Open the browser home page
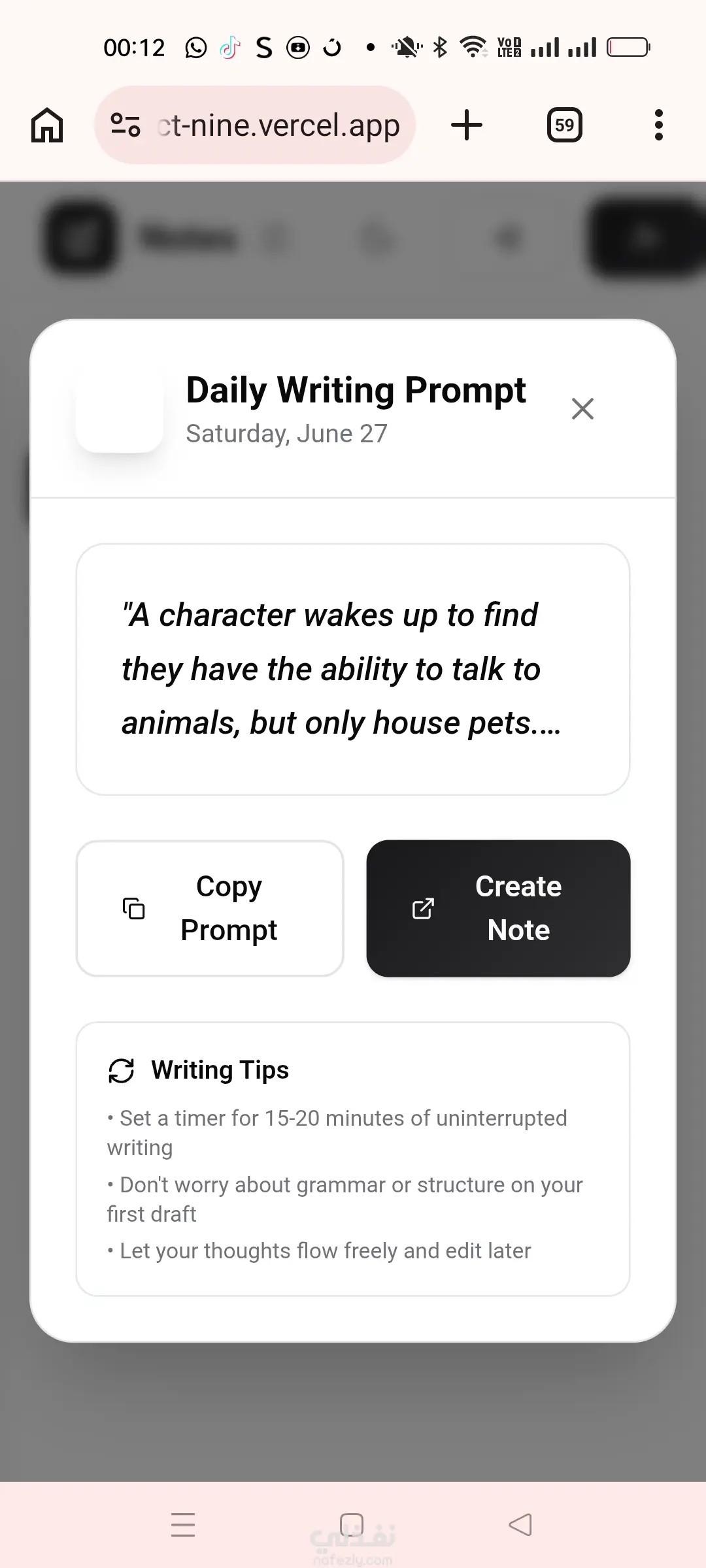The image size is (706, 1568). (x=47, y=125)
